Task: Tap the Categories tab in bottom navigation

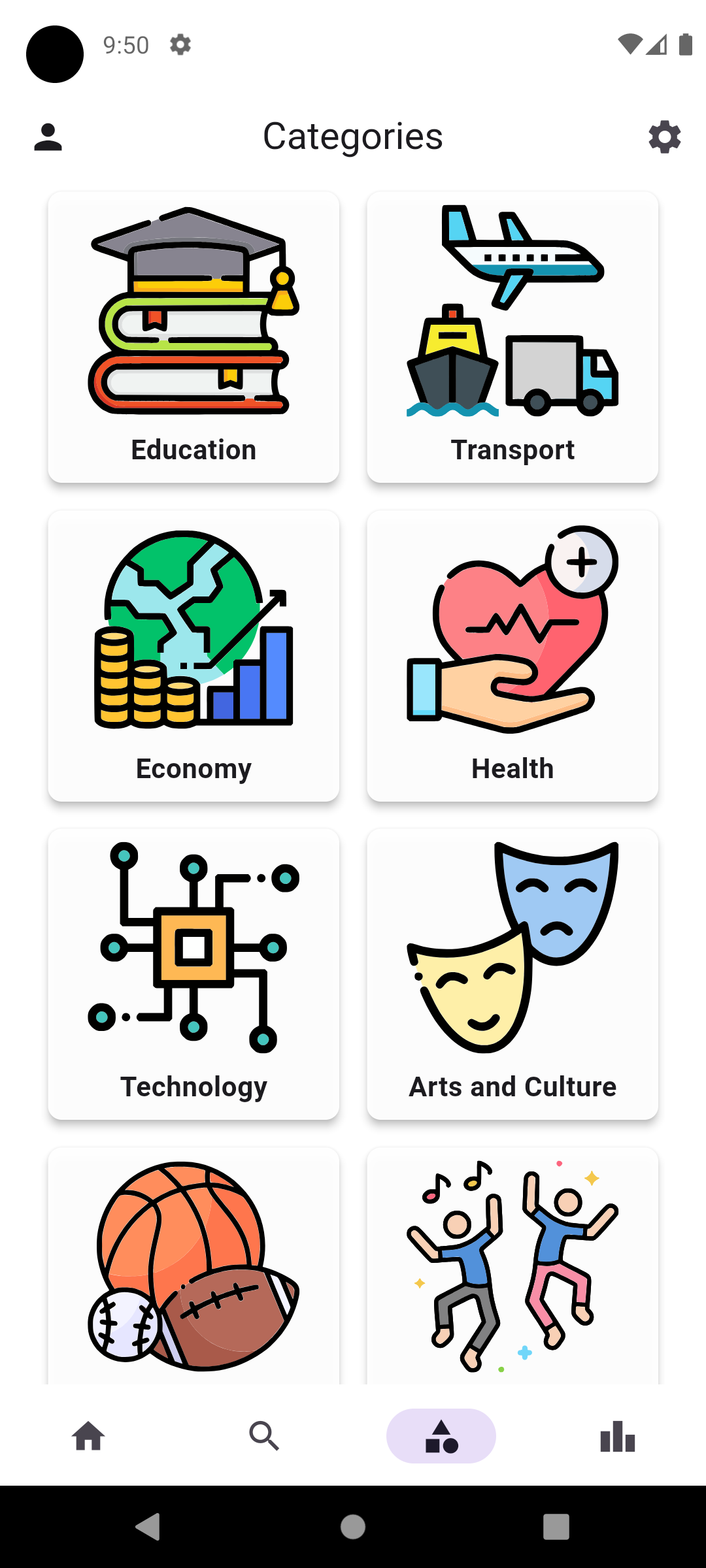Action: 441,1436
